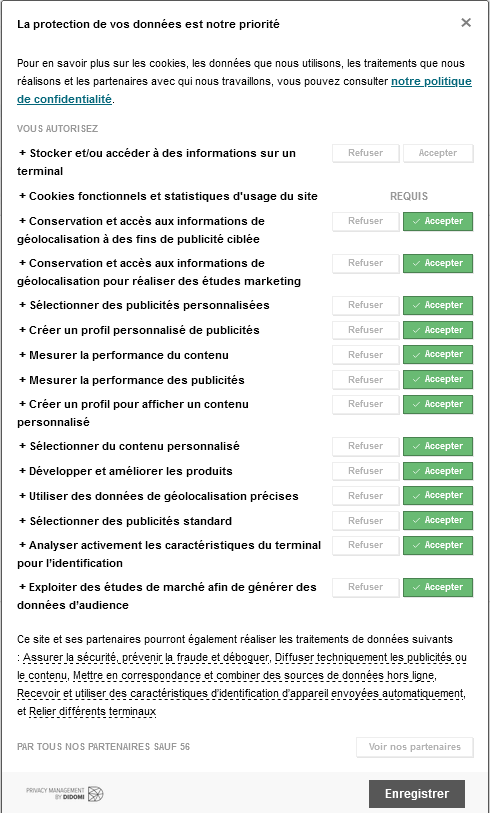Refuse Exploiter des études de marché

(366, 587)
